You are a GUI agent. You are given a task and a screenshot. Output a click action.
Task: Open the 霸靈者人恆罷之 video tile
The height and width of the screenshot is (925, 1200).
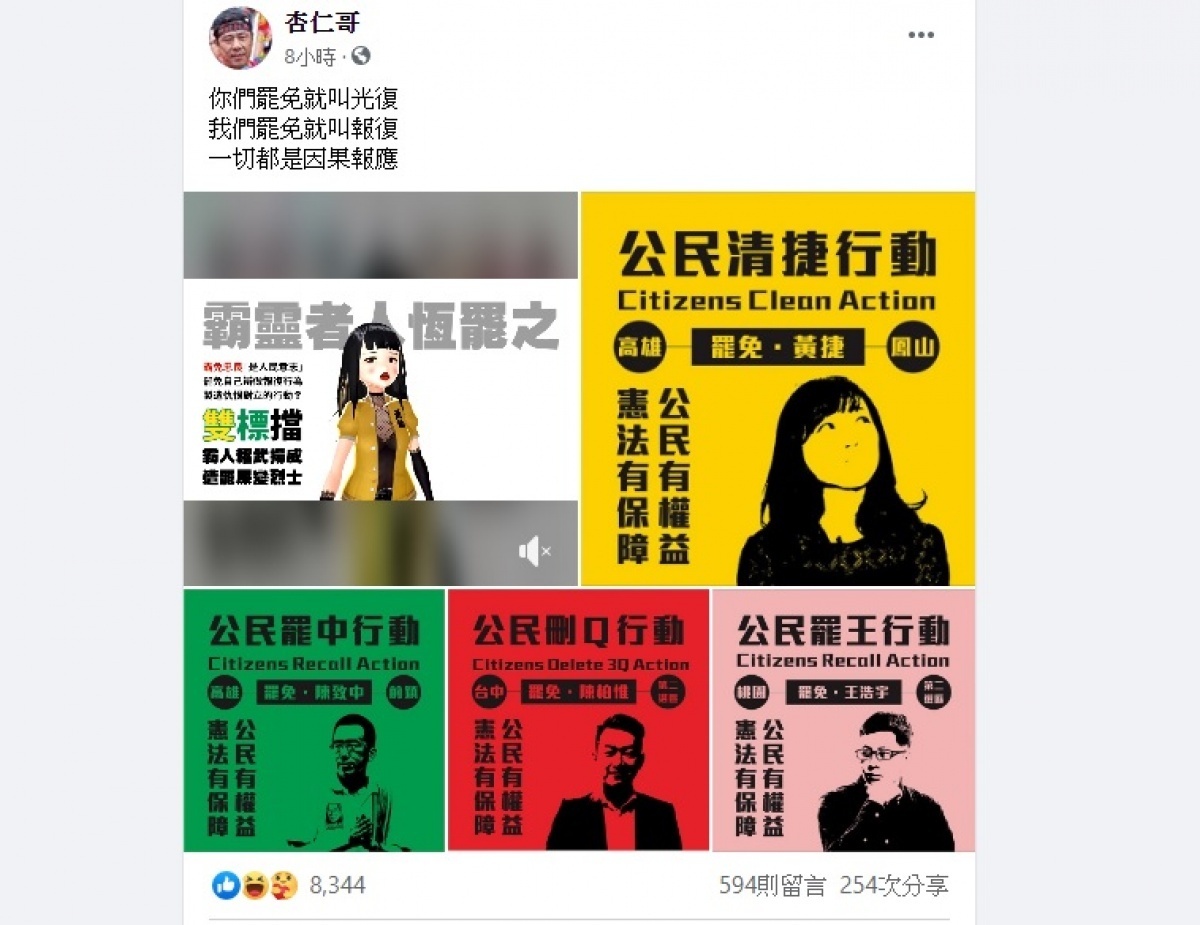point(380,390)
